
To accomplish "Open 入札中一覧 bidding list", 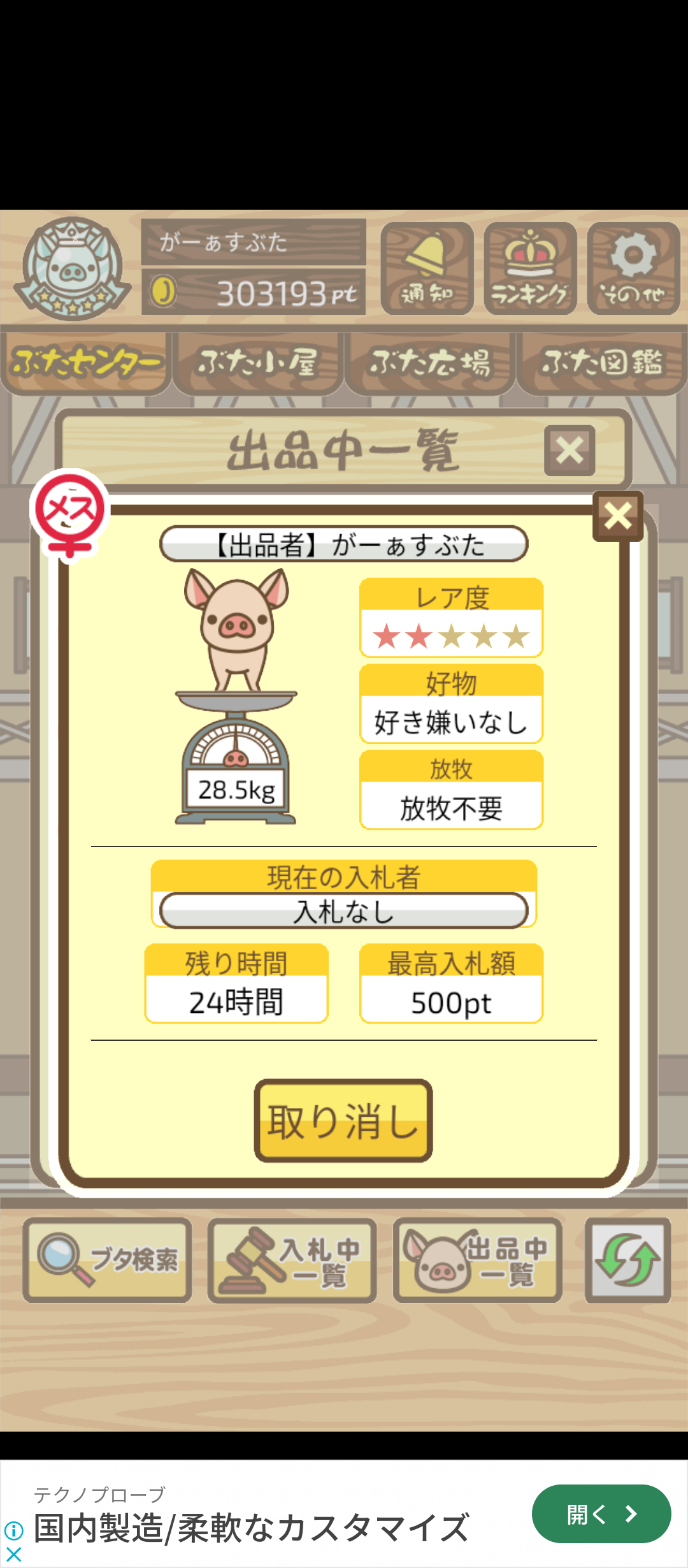I will tap(292, 1260).
